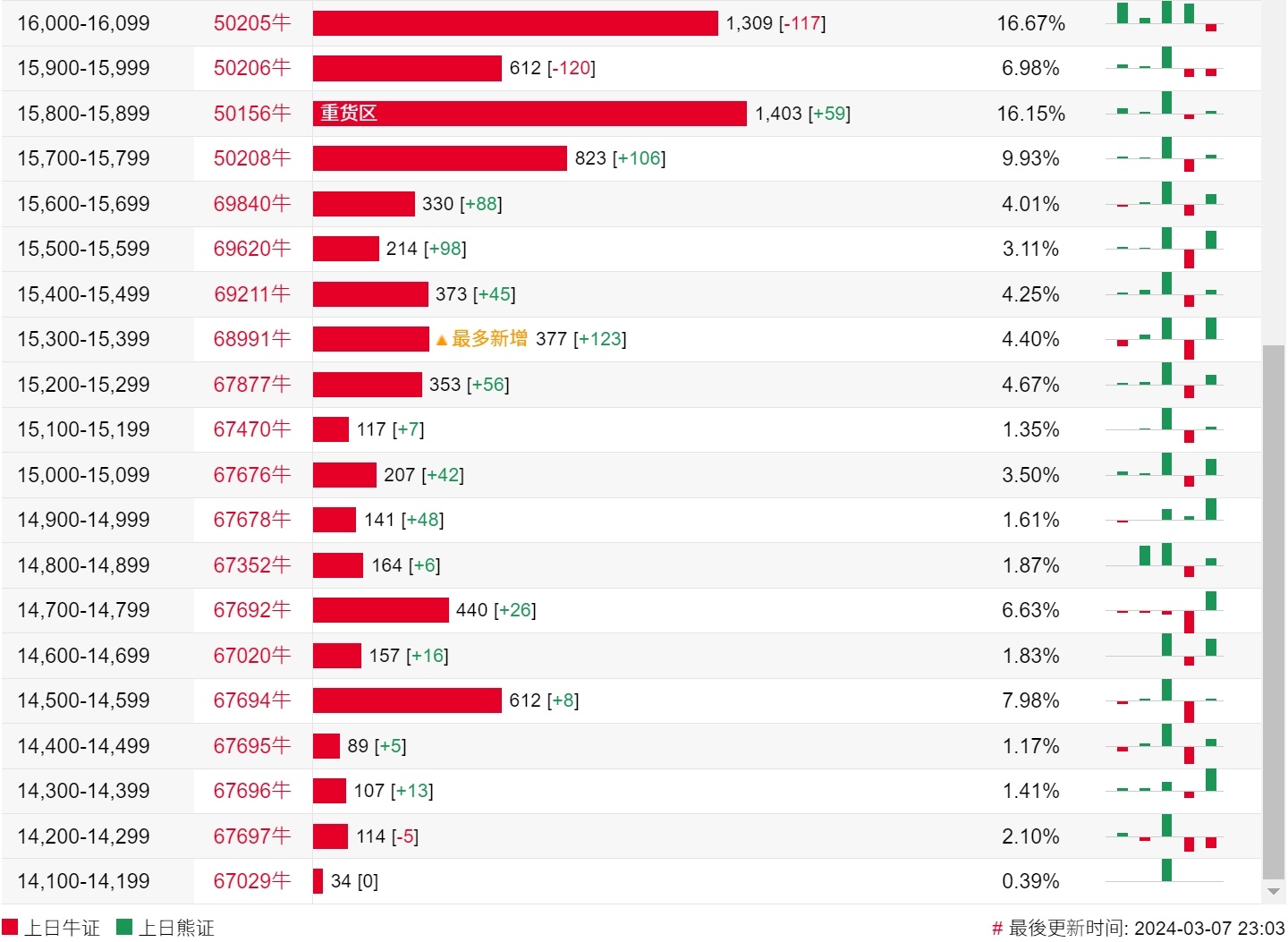This screenshot has height=942, width=1288.
Task: View details for 67352牛
Action: tap(252, 565)
